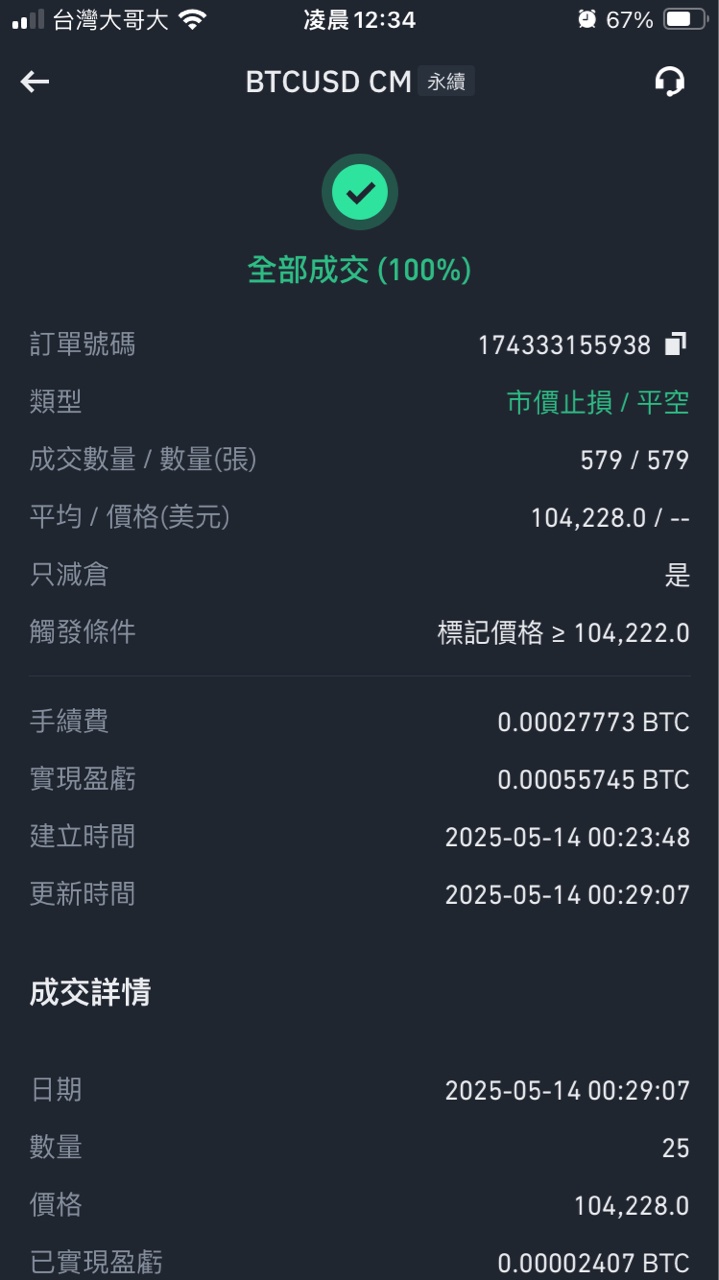Open customer support headset icon
Viewport: 719px width, 1280px height.
click(x=669, y=82)
